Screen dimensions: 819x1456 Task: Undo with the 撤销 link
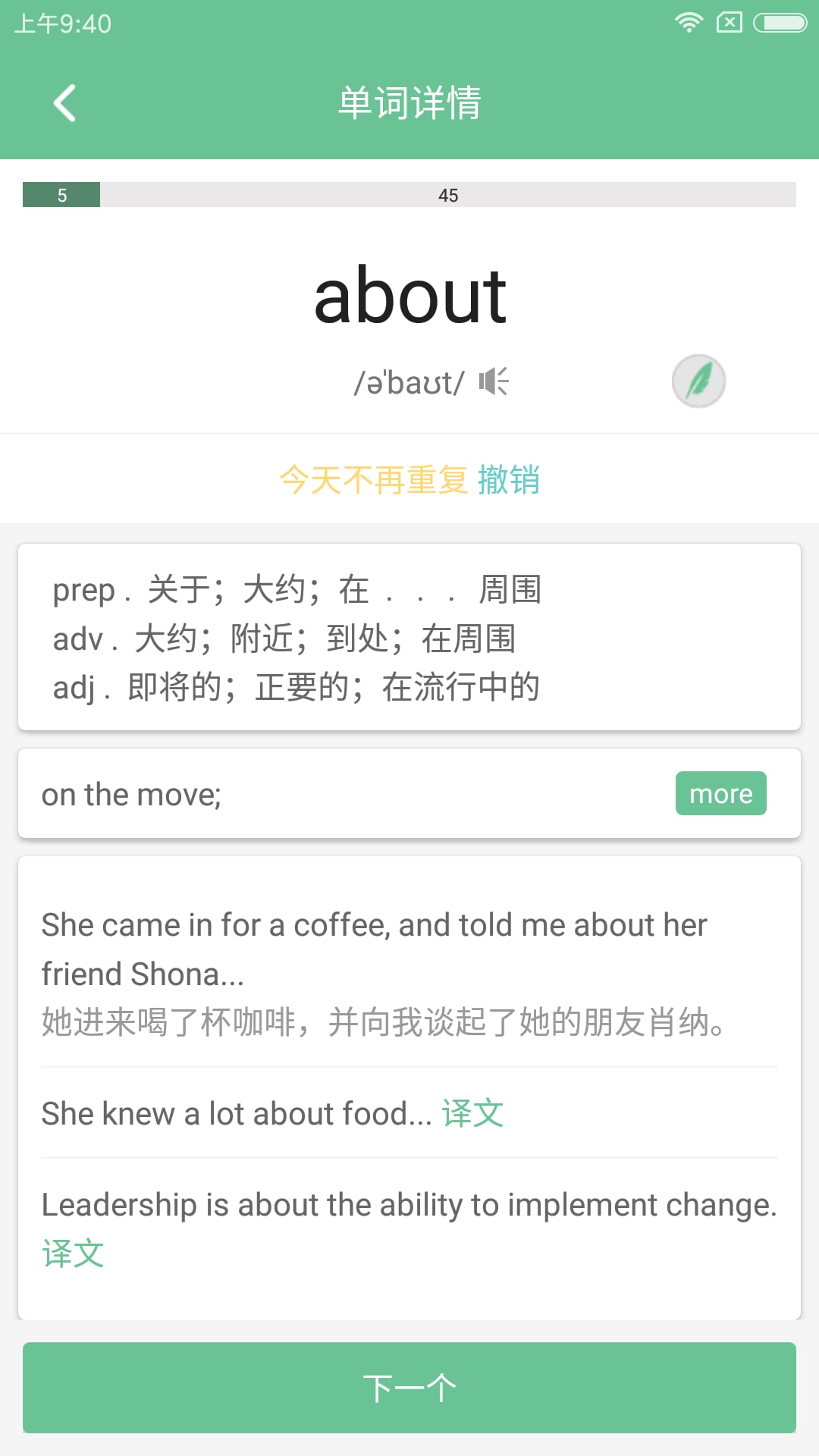point(509,480)
